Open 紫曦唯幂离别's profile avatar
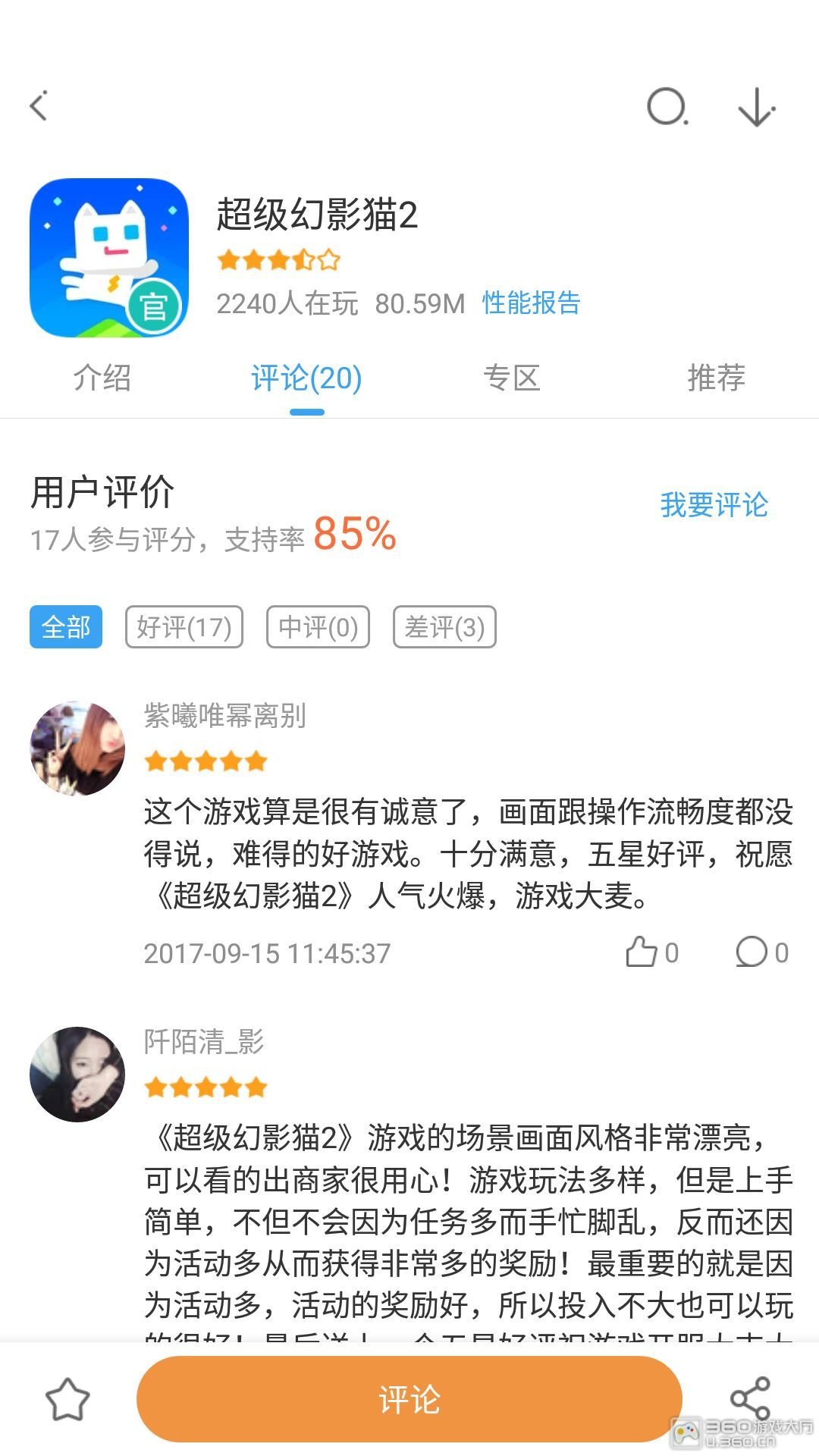 pyautogui.click(x=77, y=748)
